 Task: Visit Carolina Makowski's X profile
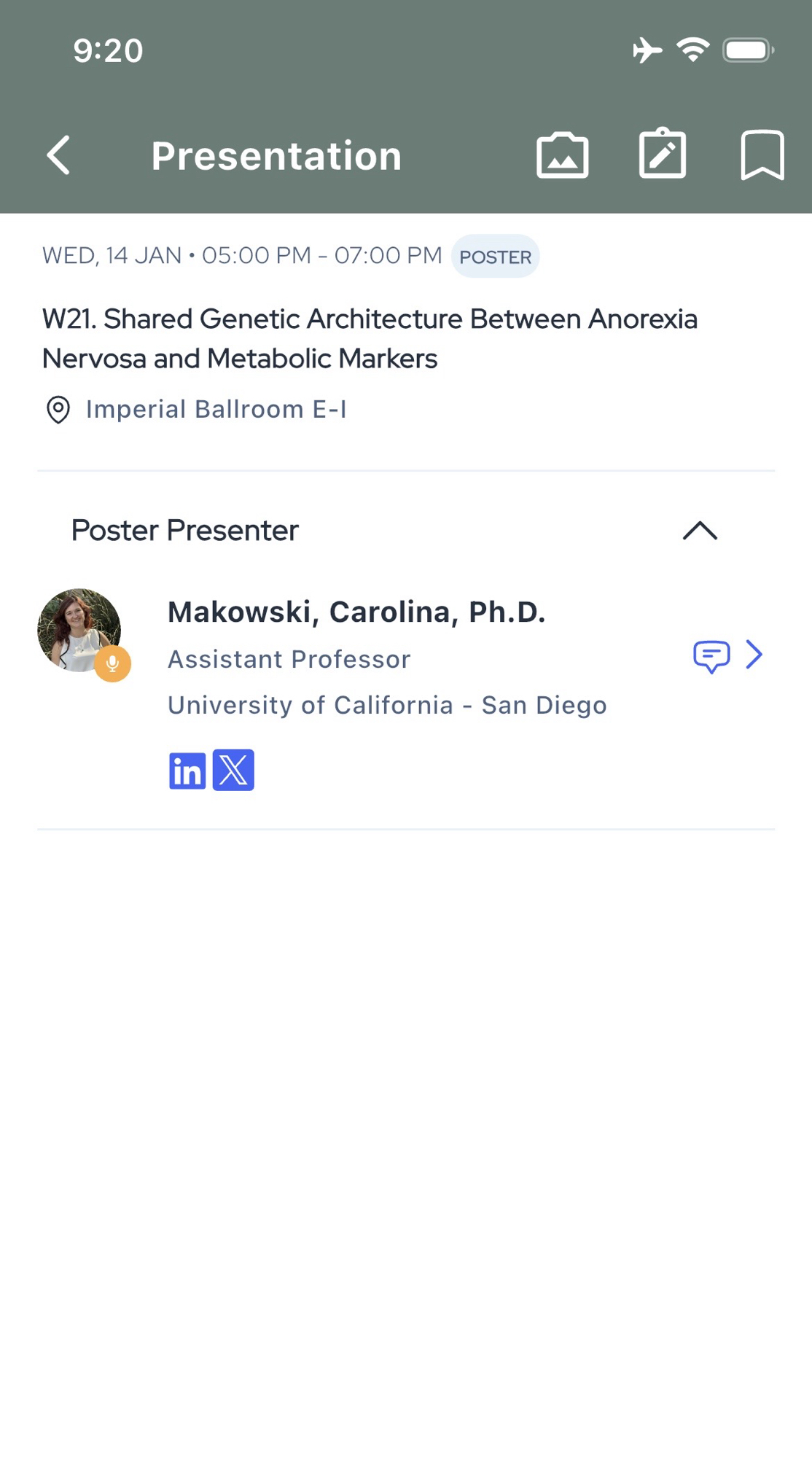point(233,771)
